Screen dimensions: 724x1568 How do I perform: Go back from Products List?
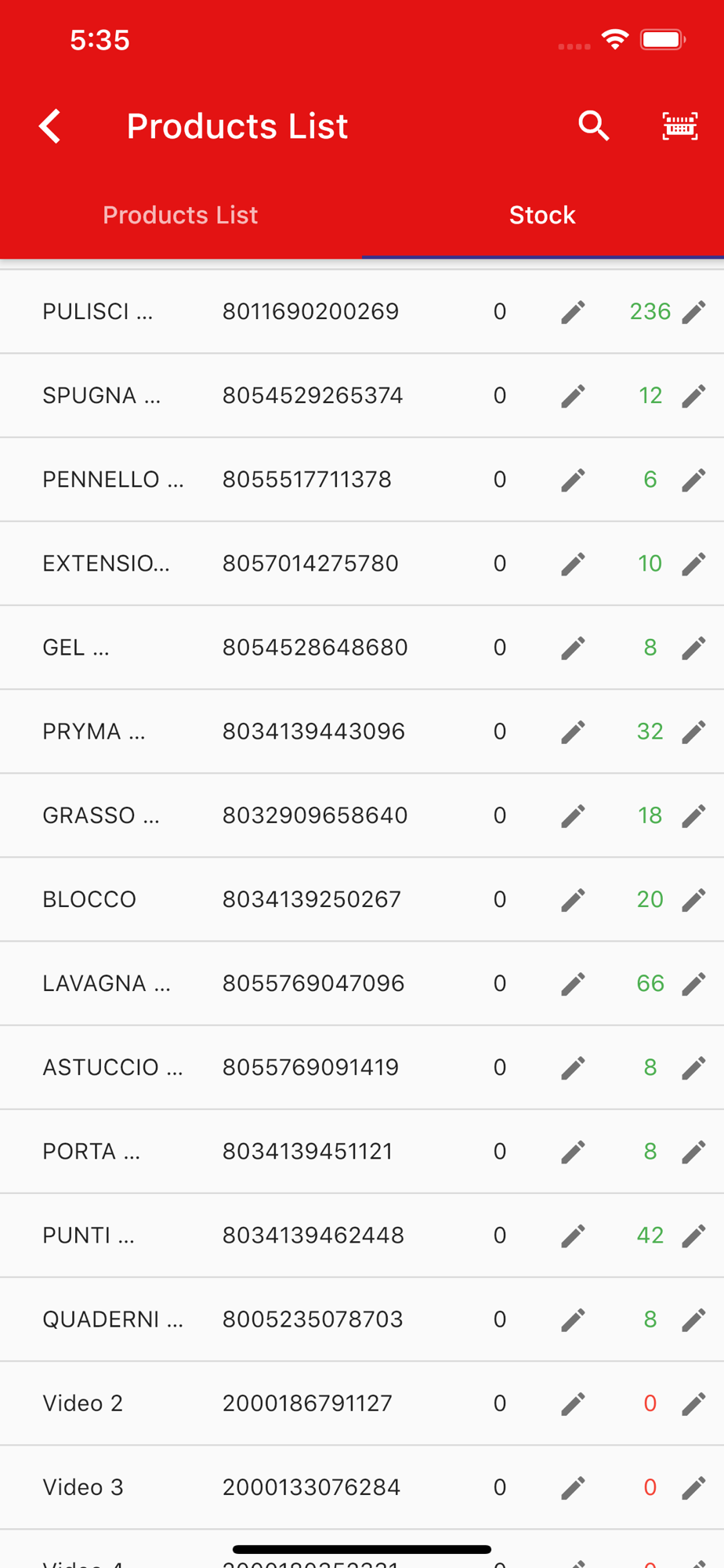50,126
